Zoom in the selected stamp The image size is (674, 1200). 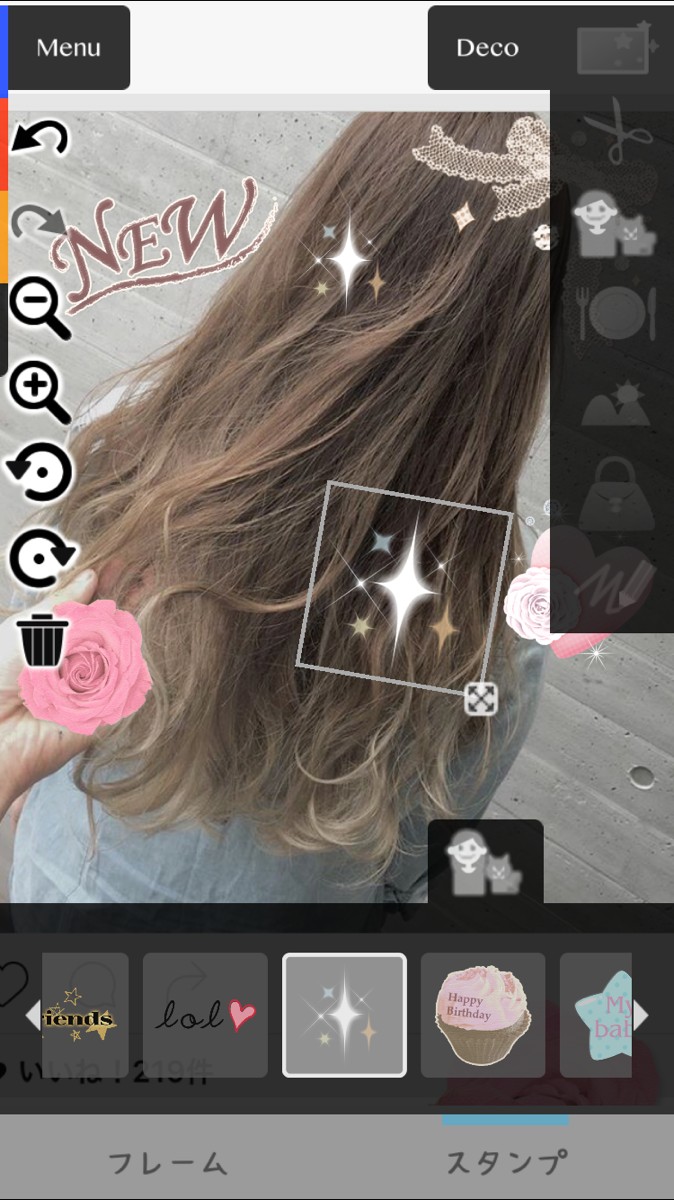pyautogui.click(x=40, y=391)
